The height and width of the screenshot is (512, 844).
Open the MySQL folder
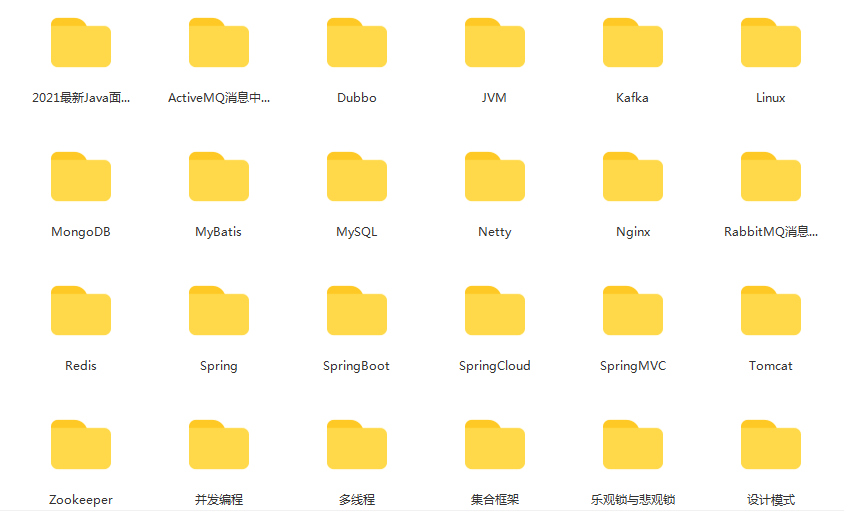coord(357,177)
